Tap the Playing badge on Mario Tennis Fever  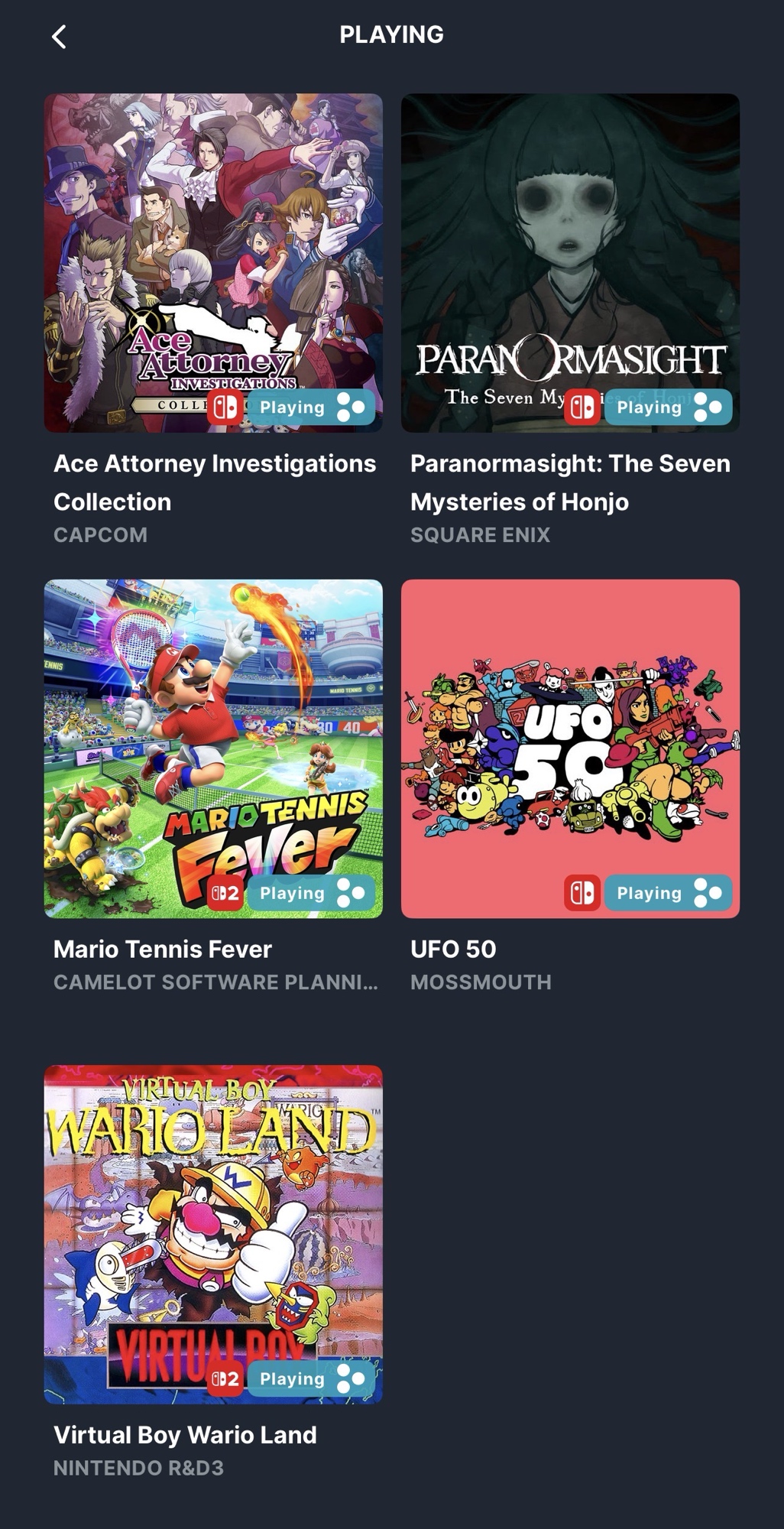(x=311, y=893)
